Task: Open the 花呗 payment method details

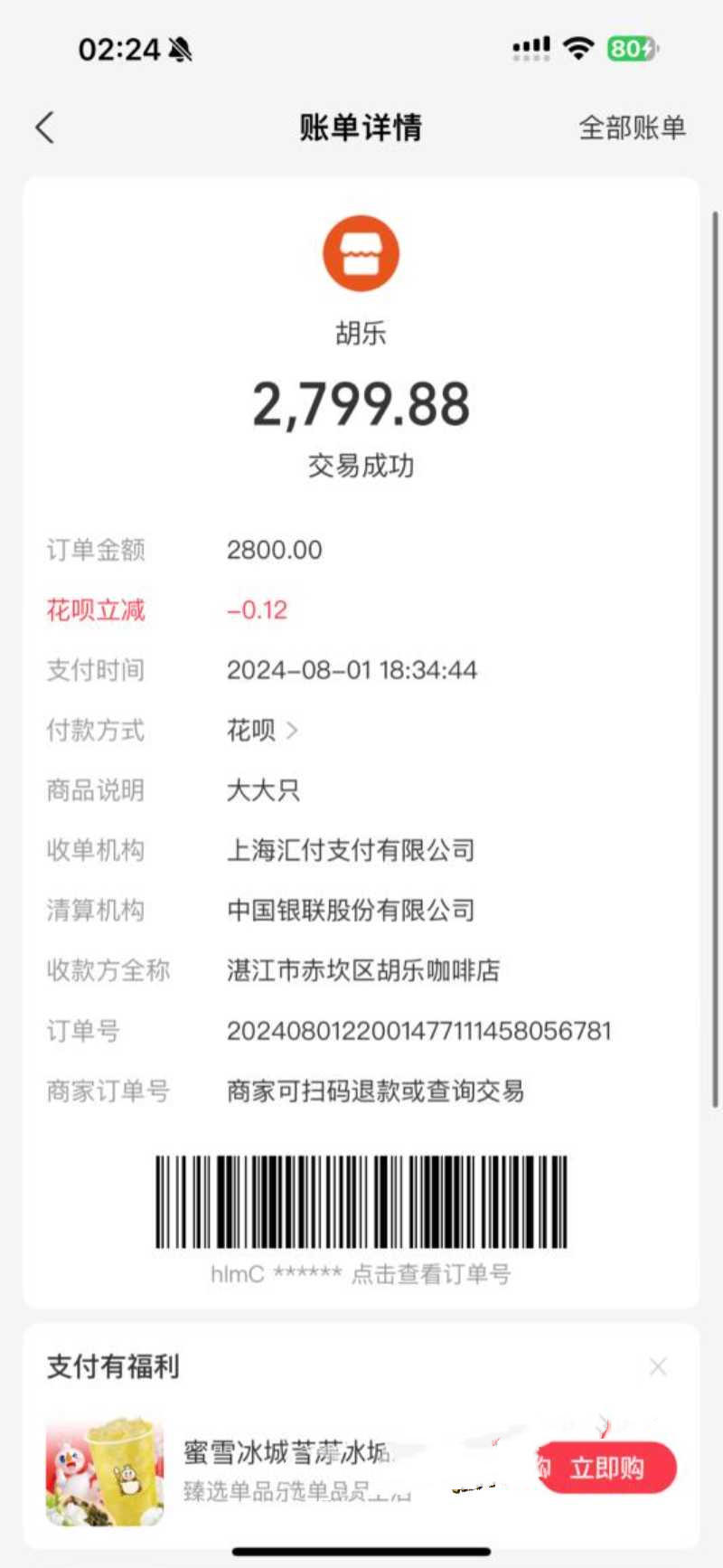Action: 262,731
